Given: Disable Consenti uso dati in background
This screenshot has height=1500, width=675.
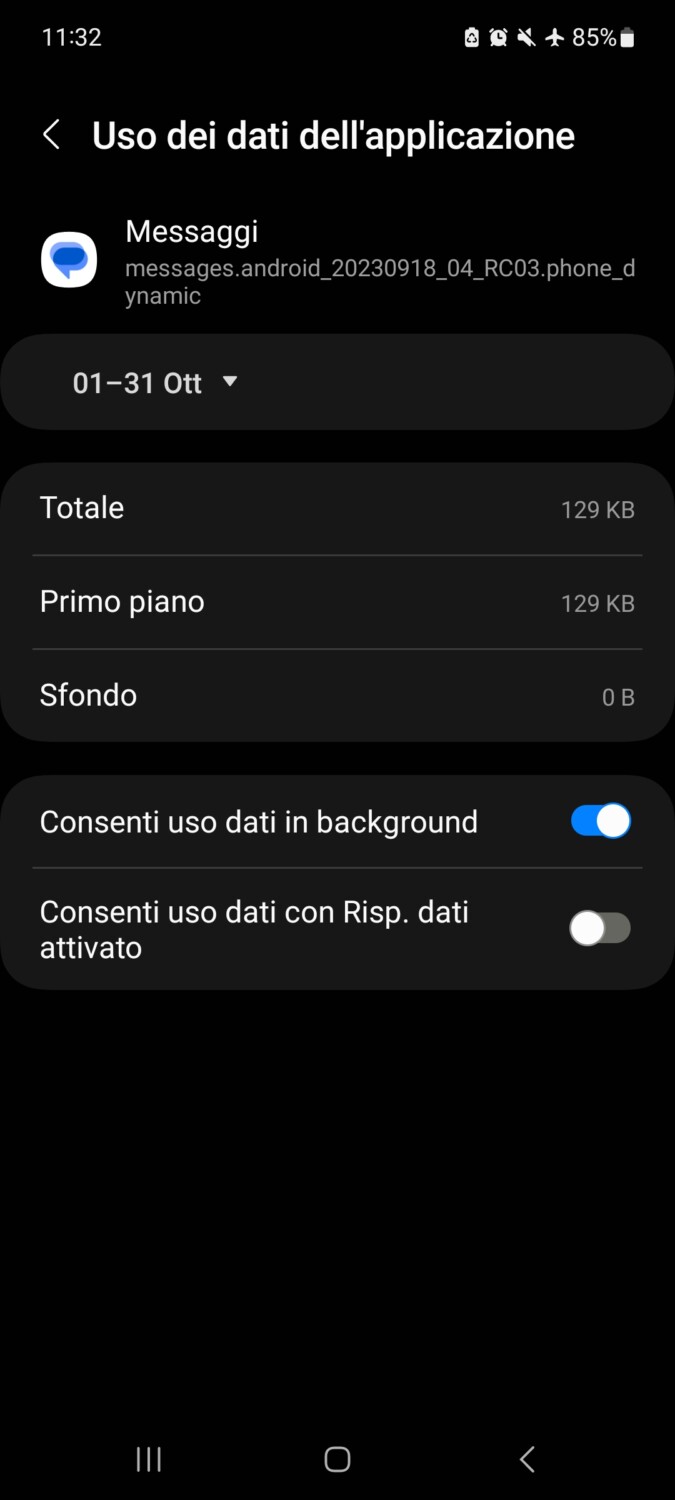Looking at the screenshot, I should pyautogui.click(x=600, y=821).
